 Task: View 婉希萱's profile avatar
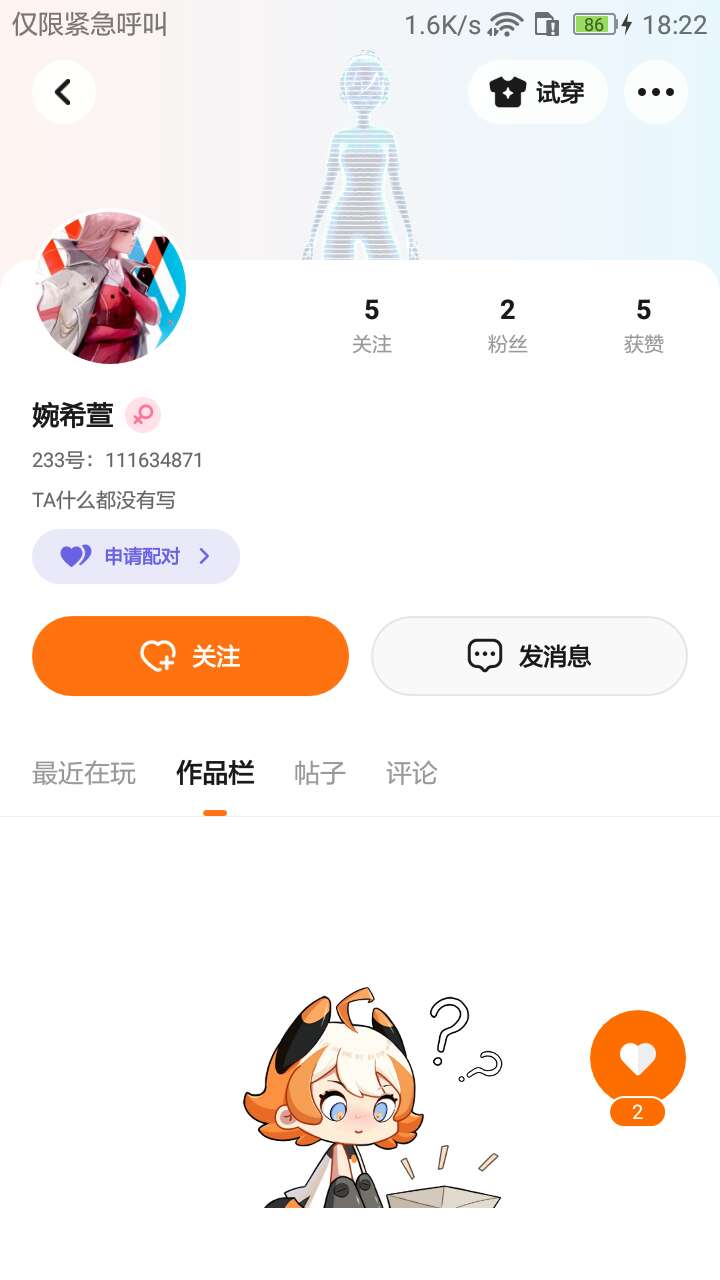(x=110, y=288)
